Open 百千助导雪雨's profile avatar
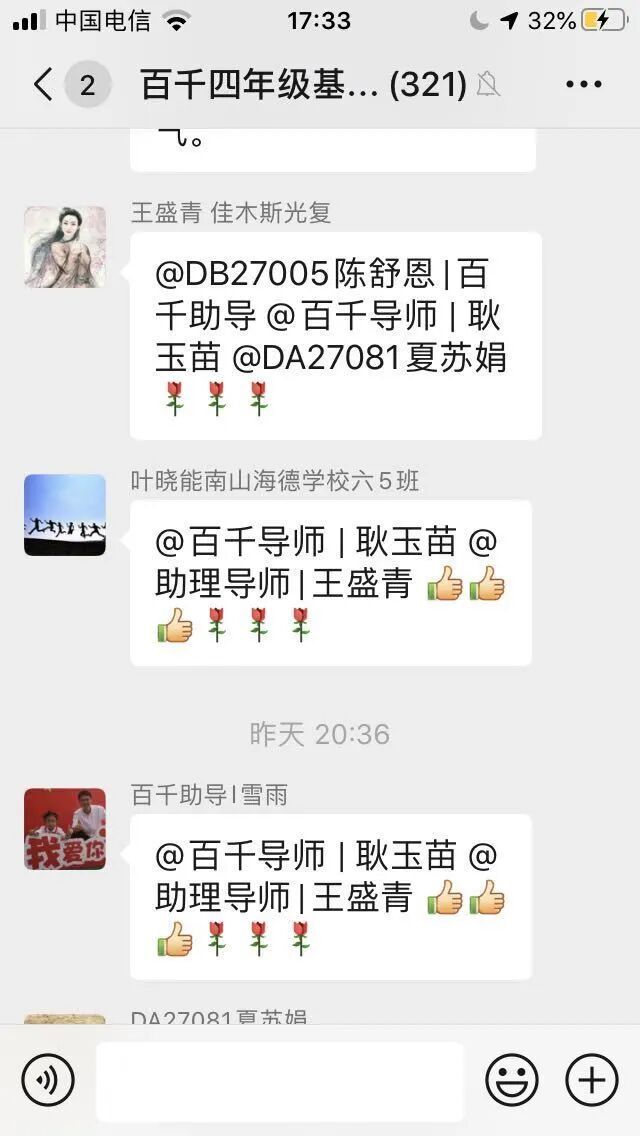The image size is (640, 1136). pos(65,829)
